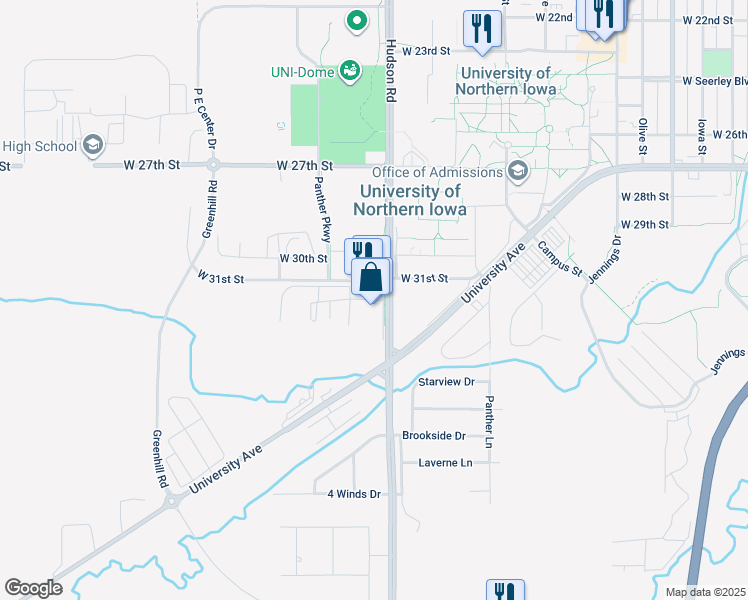The width and height of the screenshot is (748, 600).
Task: Select the High School place icon
Action: [x=93, y=146]
